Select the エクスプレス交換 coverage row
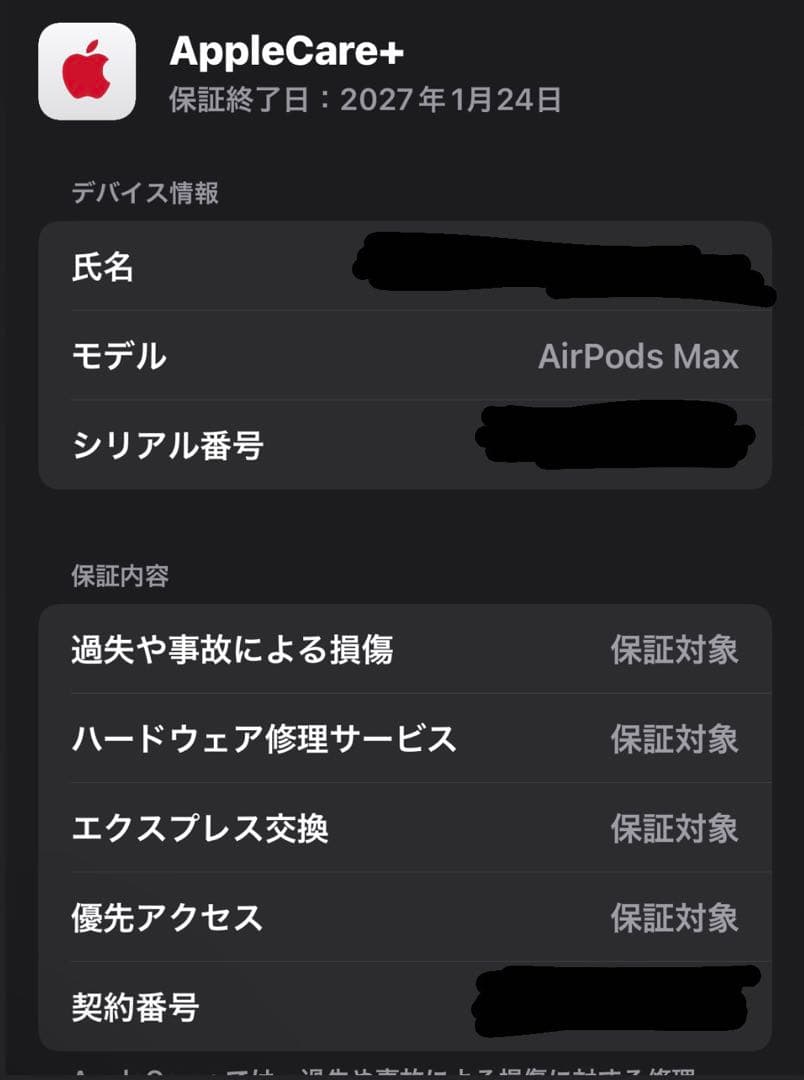The height and width of the screenshot is (1080, 804). coord(202,828)
